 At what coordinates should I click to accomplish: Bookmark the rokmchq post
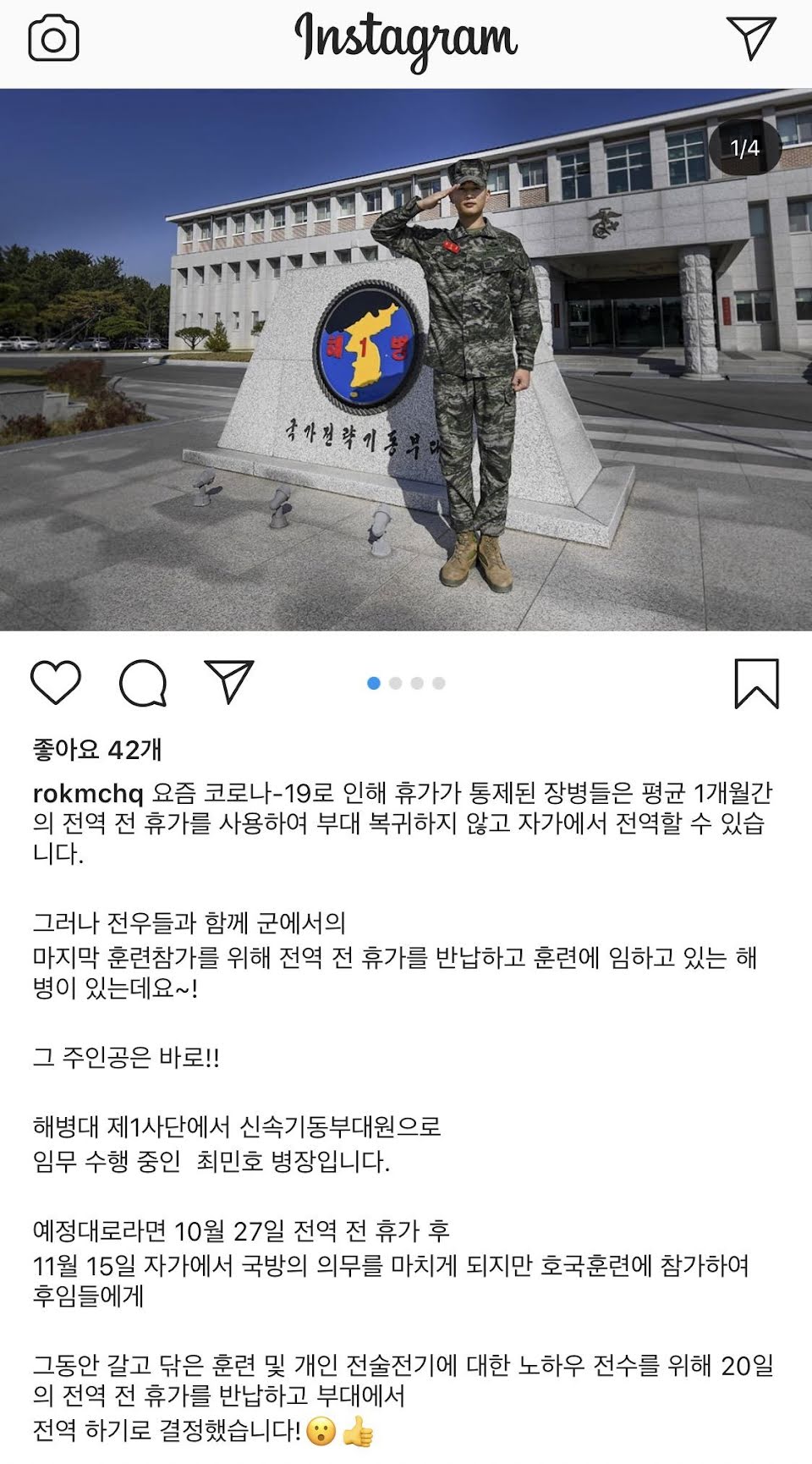pyautogui.click(x=756, y=683)
